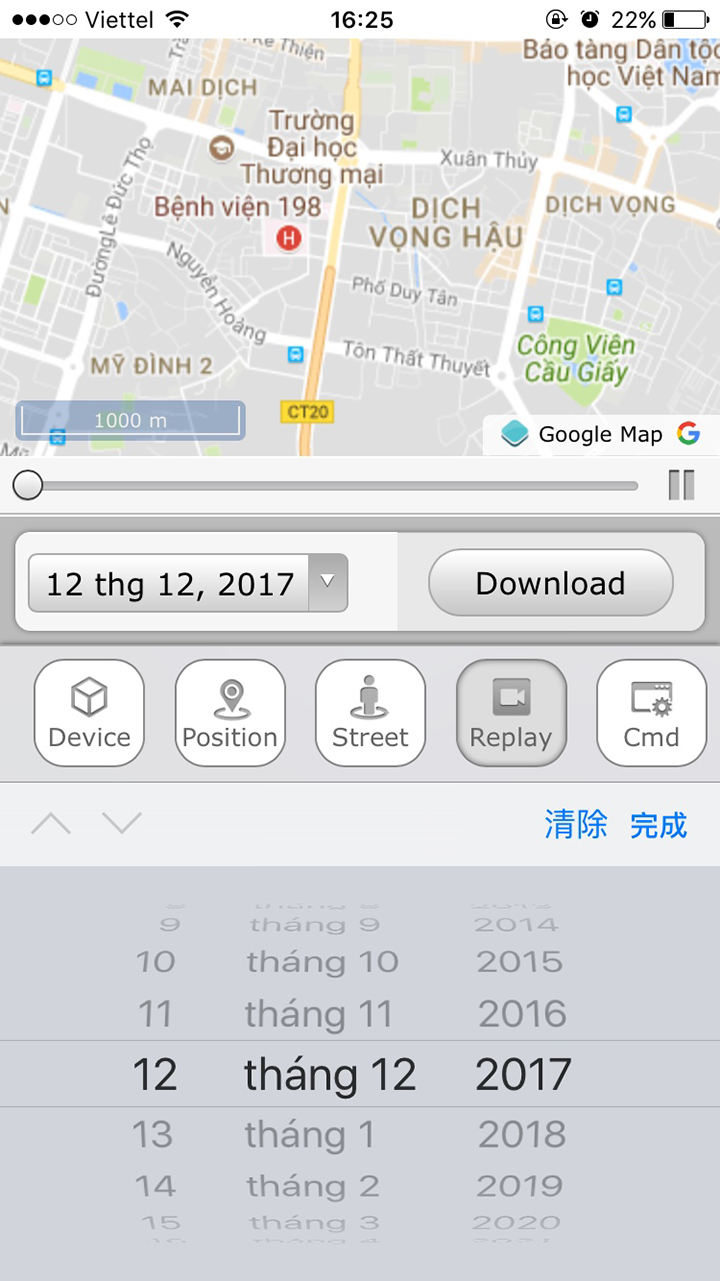Select day 13 in the picker
Screen dimensions: 720x1281
pyautogui.click(x=153, y=1134)
